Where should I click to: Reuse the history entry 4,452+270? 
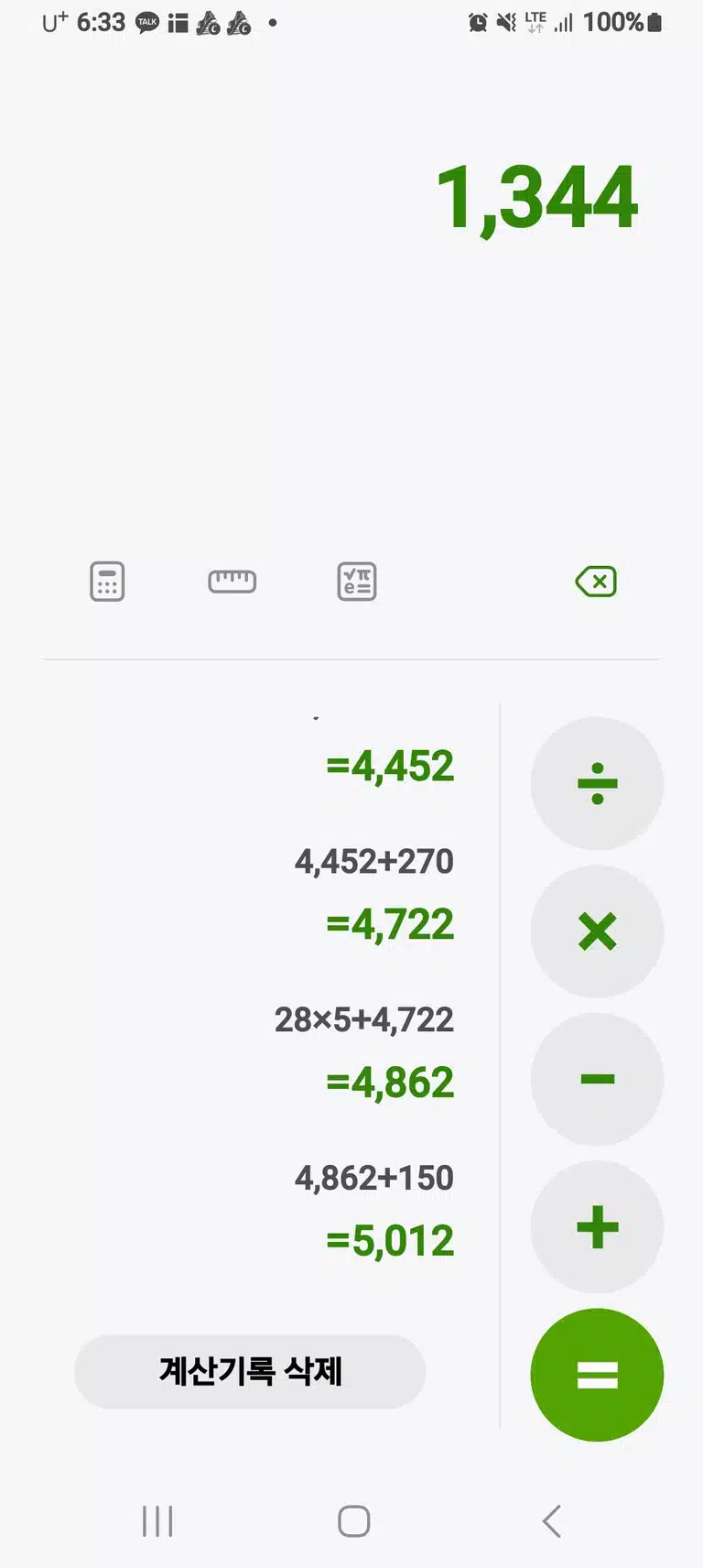coord(374,862)
